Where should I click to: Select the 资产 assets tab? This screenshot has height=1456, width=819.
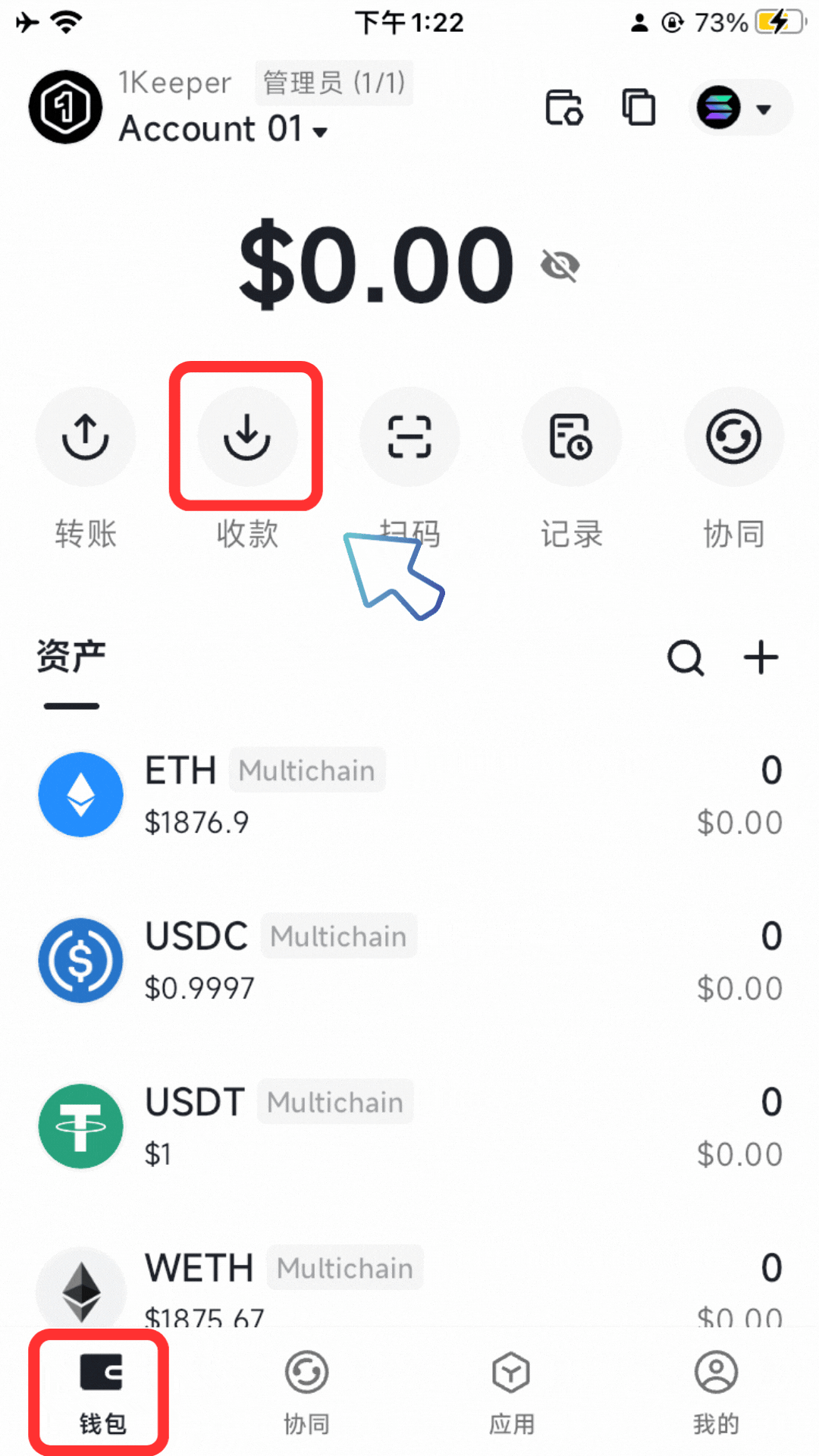pyautogui.click(x=71, y=657)
